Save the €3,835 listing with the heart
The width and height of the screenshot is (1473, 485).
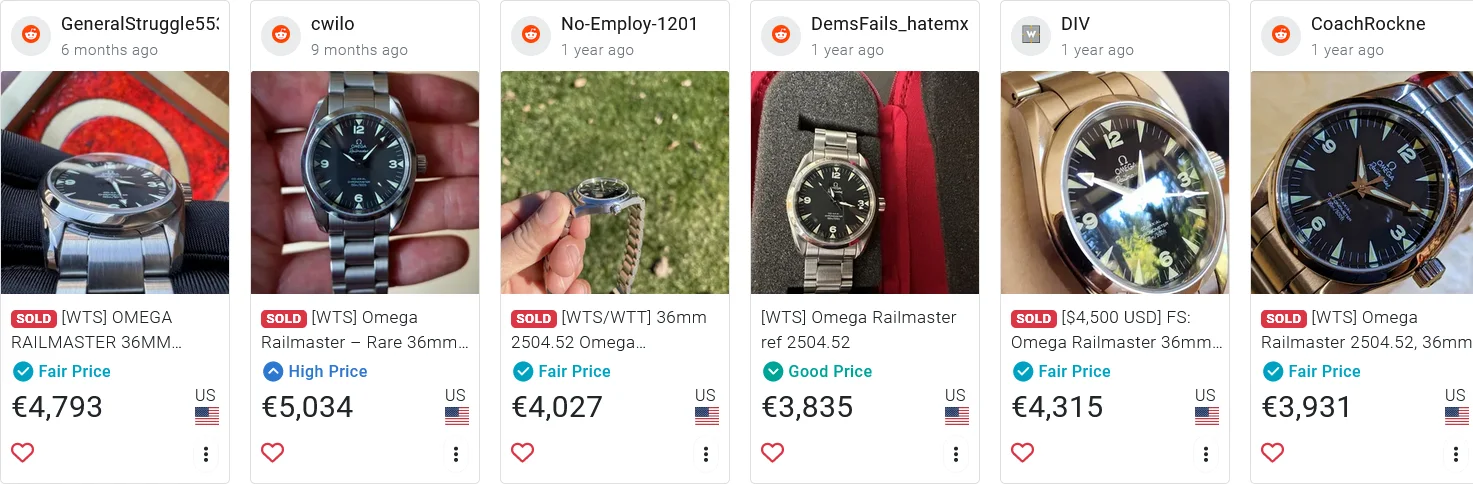(773, 453)
